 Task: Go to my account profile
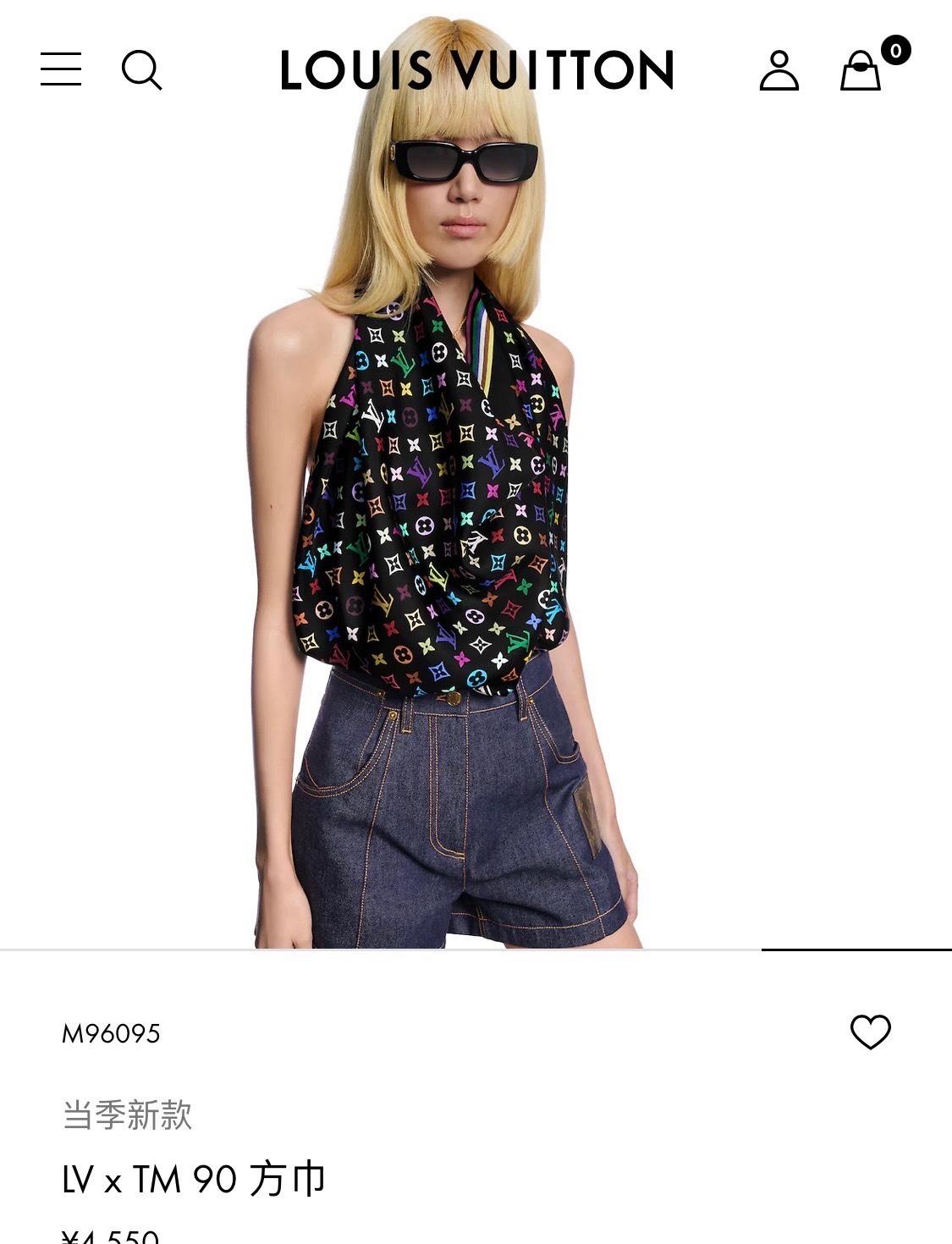pos(779,70)
